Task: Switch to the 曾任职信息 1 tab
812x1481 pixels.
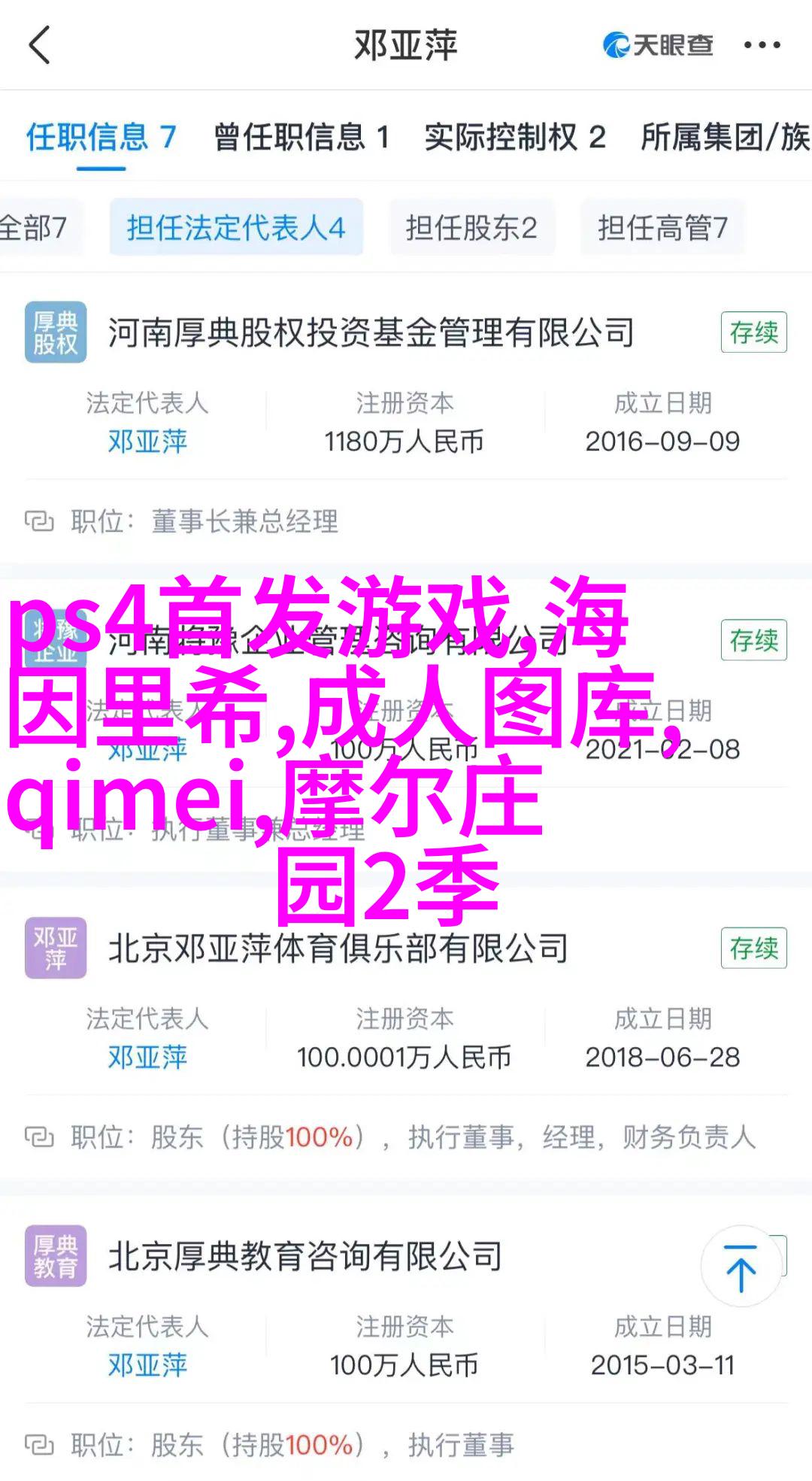Action: coord(301,137)
